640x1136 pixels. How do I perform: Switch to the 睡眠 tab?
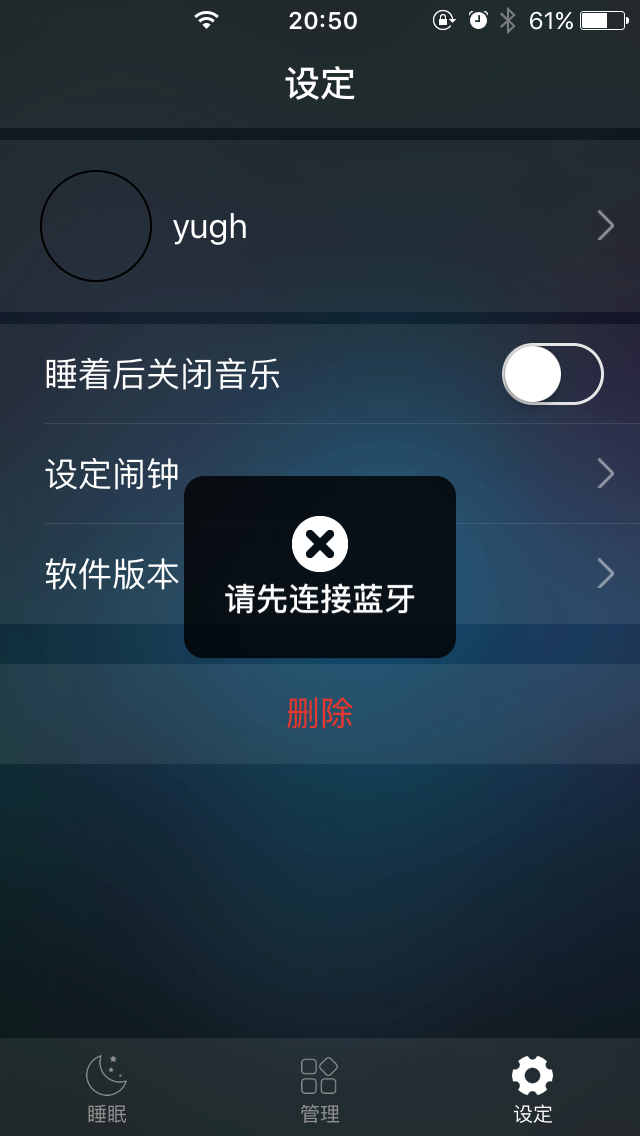pyautogui.click(x=107, y=1088)
